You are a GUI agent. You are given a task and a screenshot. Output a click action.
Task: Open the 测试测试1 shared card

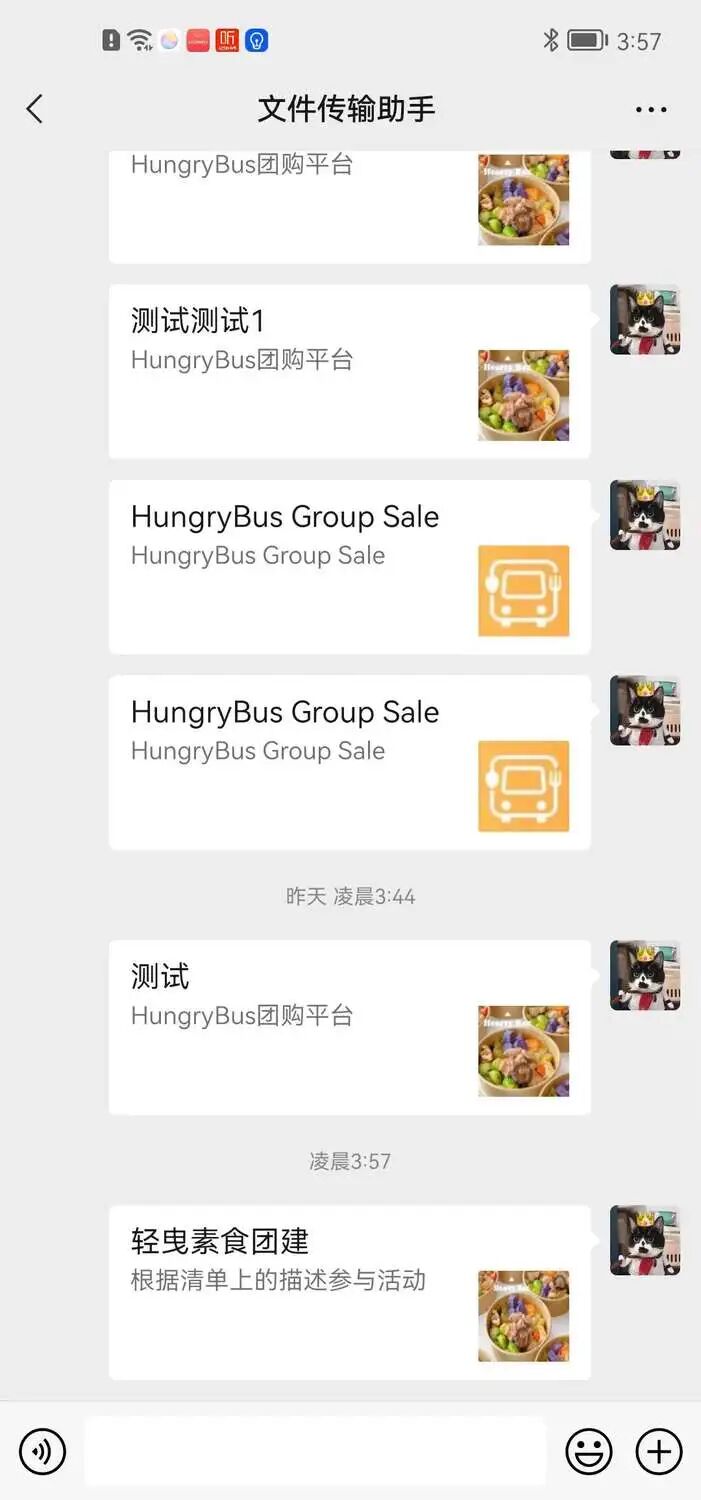pyautogui.click(x=349, y=371)
